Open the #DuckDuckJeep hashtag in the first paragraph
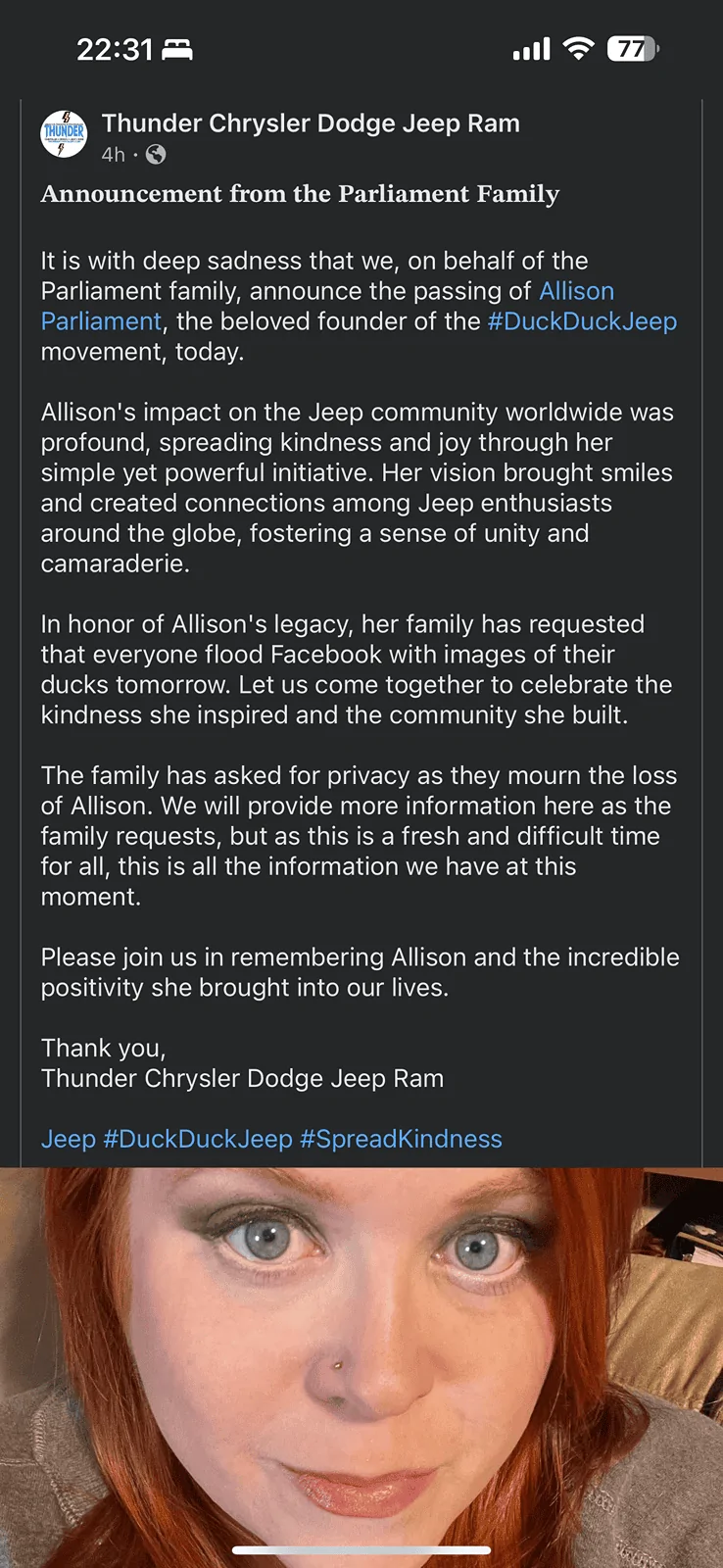This screenshot has height=1568, width=723. (582, 321)
